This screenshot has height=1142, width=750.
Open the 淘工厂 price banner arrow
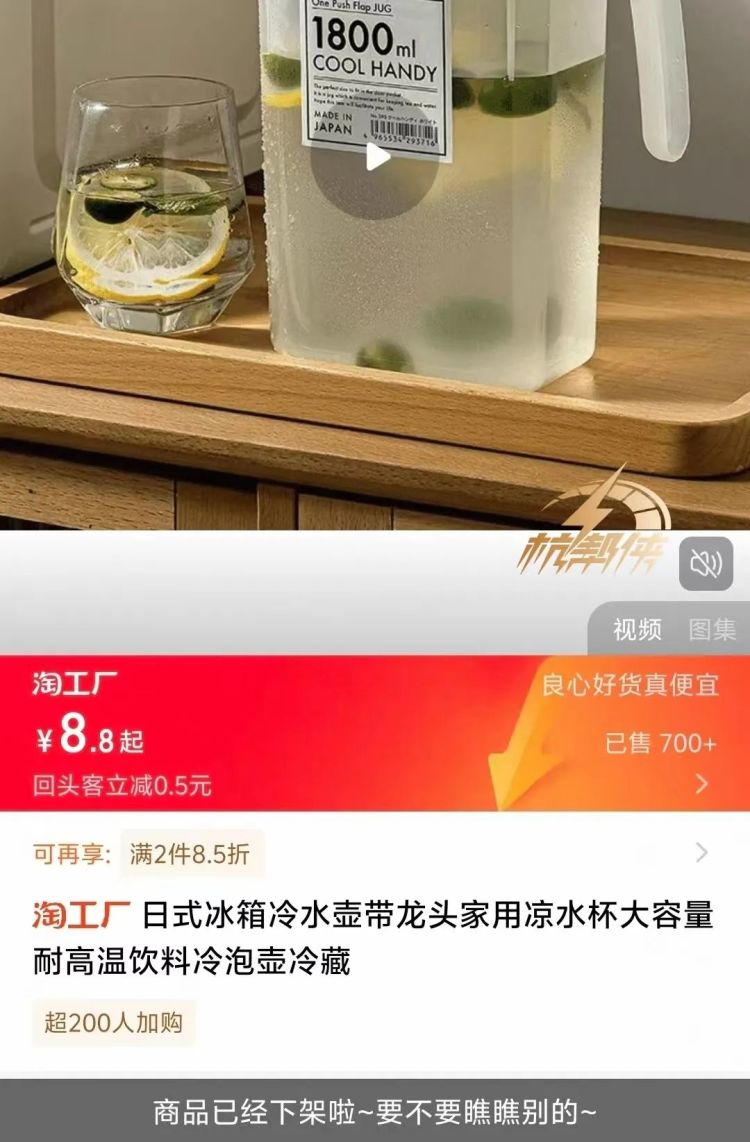702,784
